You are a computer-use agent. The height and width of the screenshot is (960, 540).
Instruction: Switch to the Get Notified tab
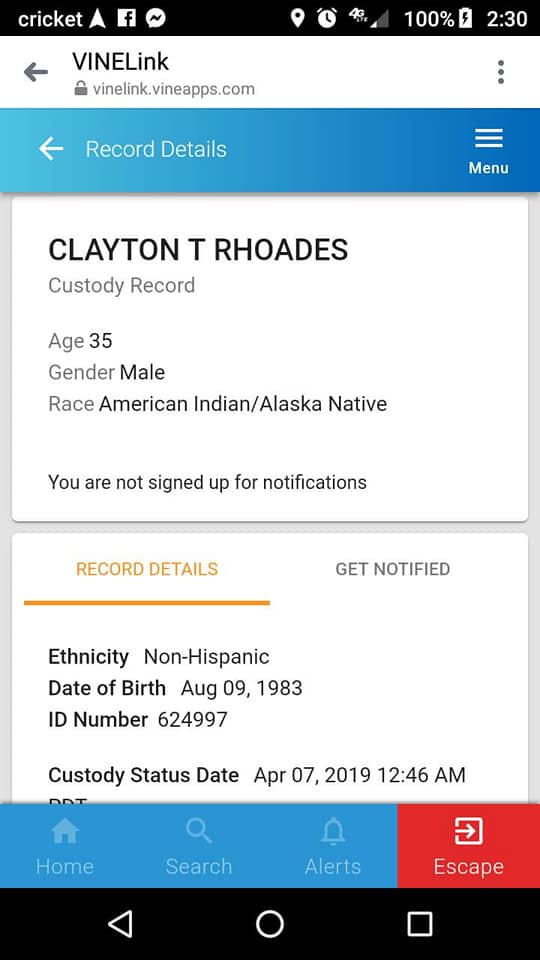(392, 569)
